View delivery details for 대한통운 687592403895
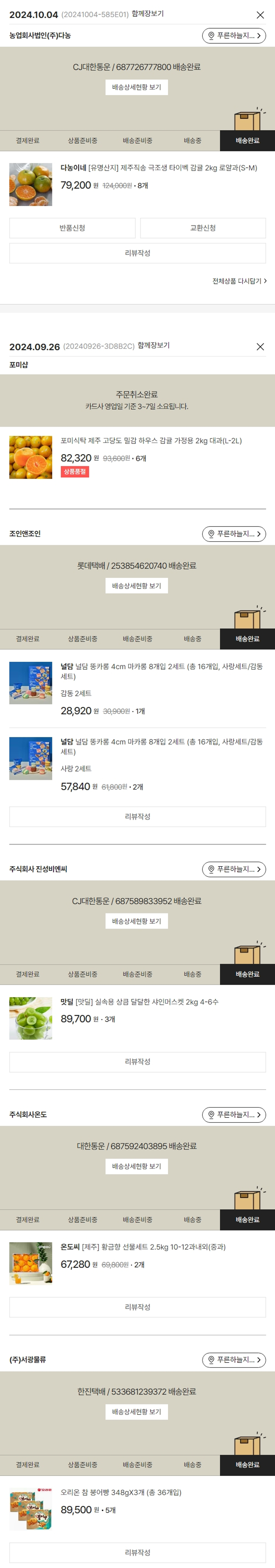The image size is (275, 1568). (136, 1166)
